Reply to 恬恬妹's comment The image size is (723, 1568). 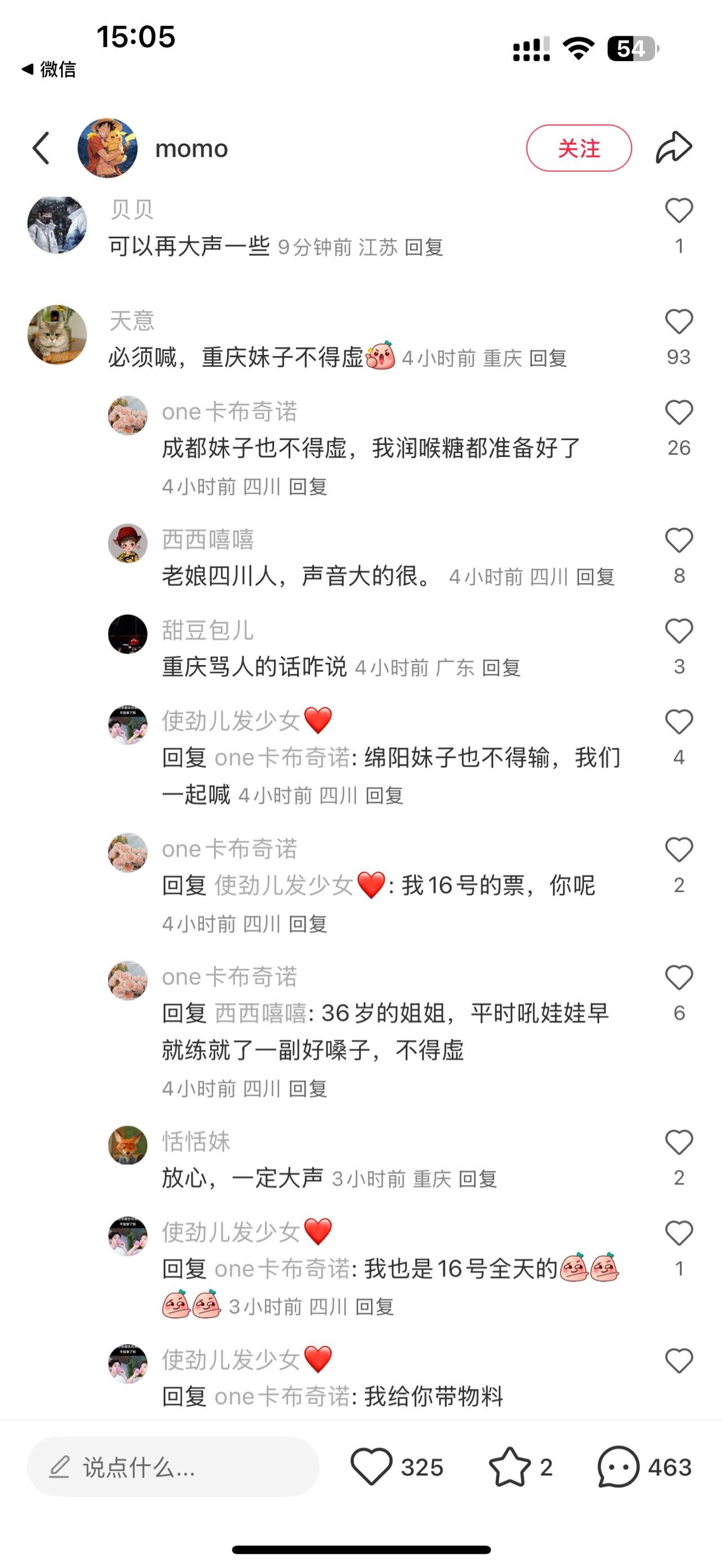(x=477, y=1179)
